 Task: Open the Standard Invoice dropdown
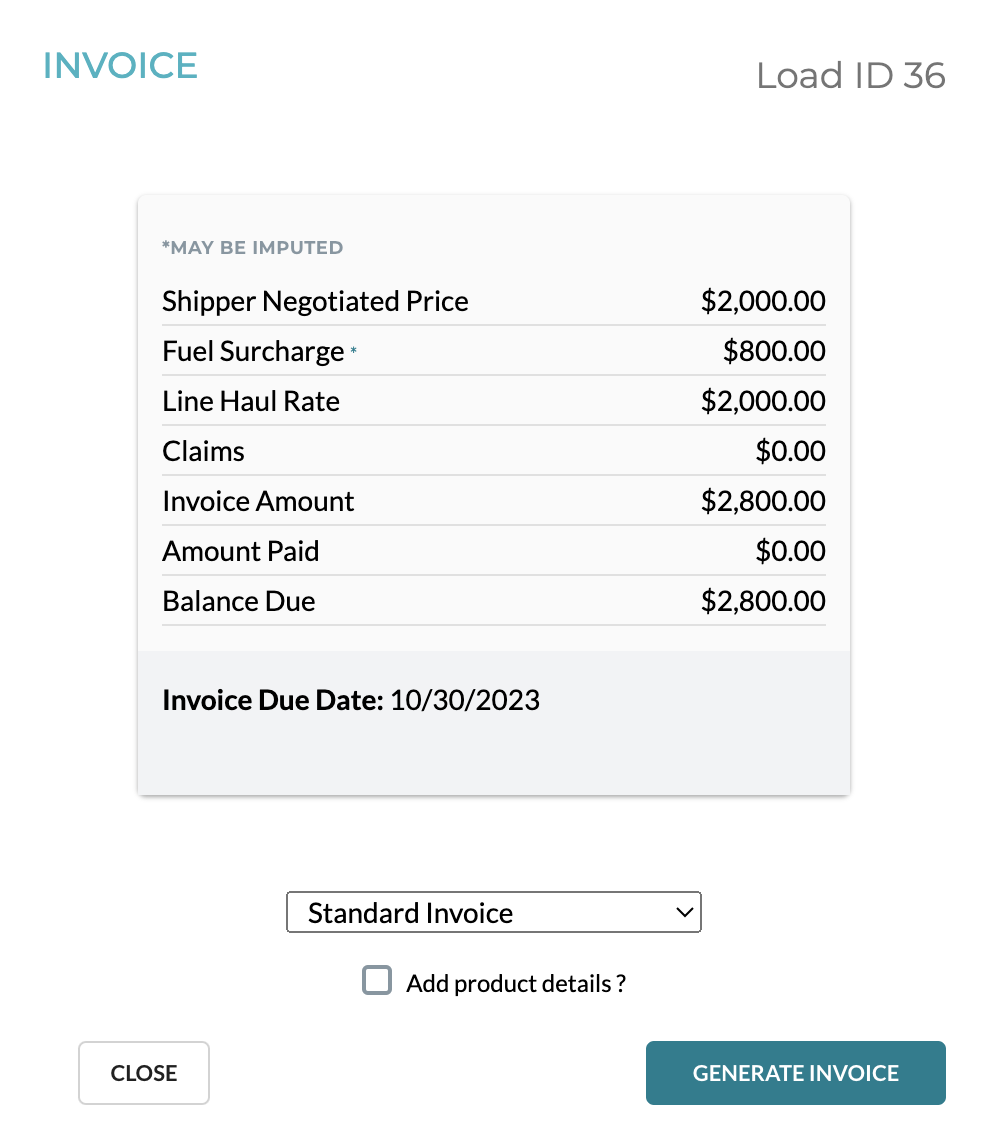(x=493, y=912)
